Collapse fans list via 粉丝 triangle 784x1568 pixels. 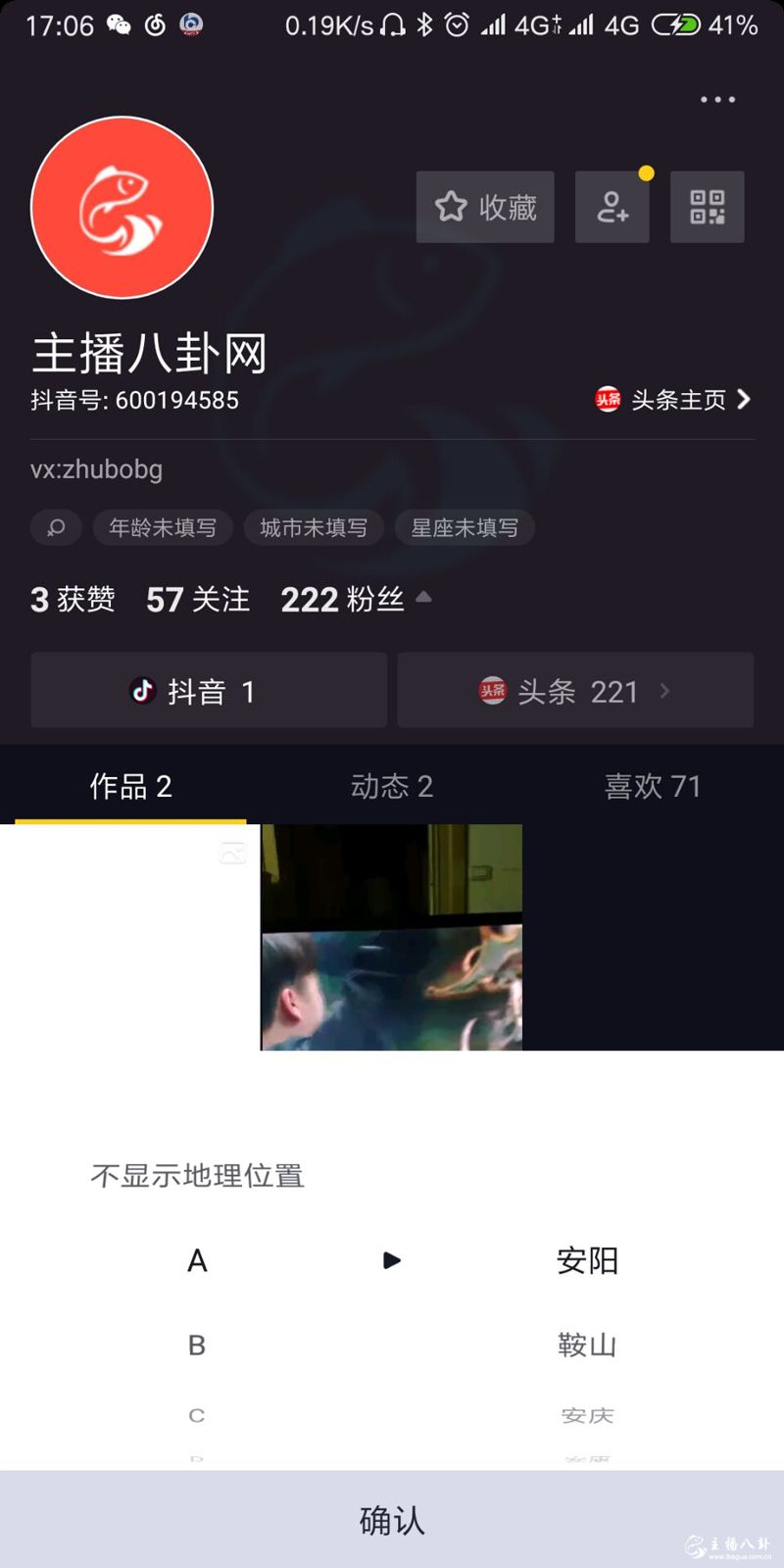pos(423,596)
